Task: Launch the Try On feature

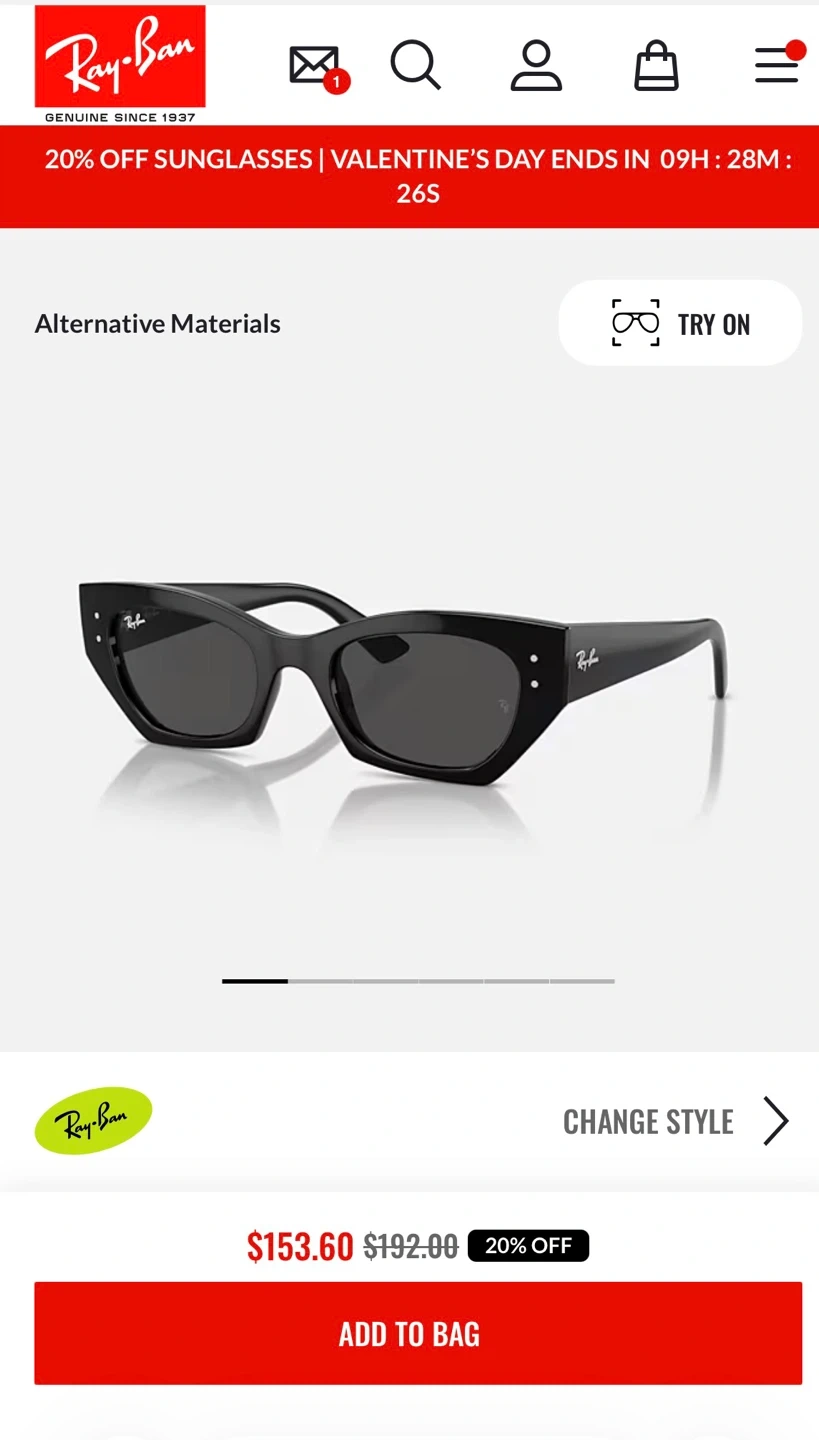Action: click(x=680, y=324)
